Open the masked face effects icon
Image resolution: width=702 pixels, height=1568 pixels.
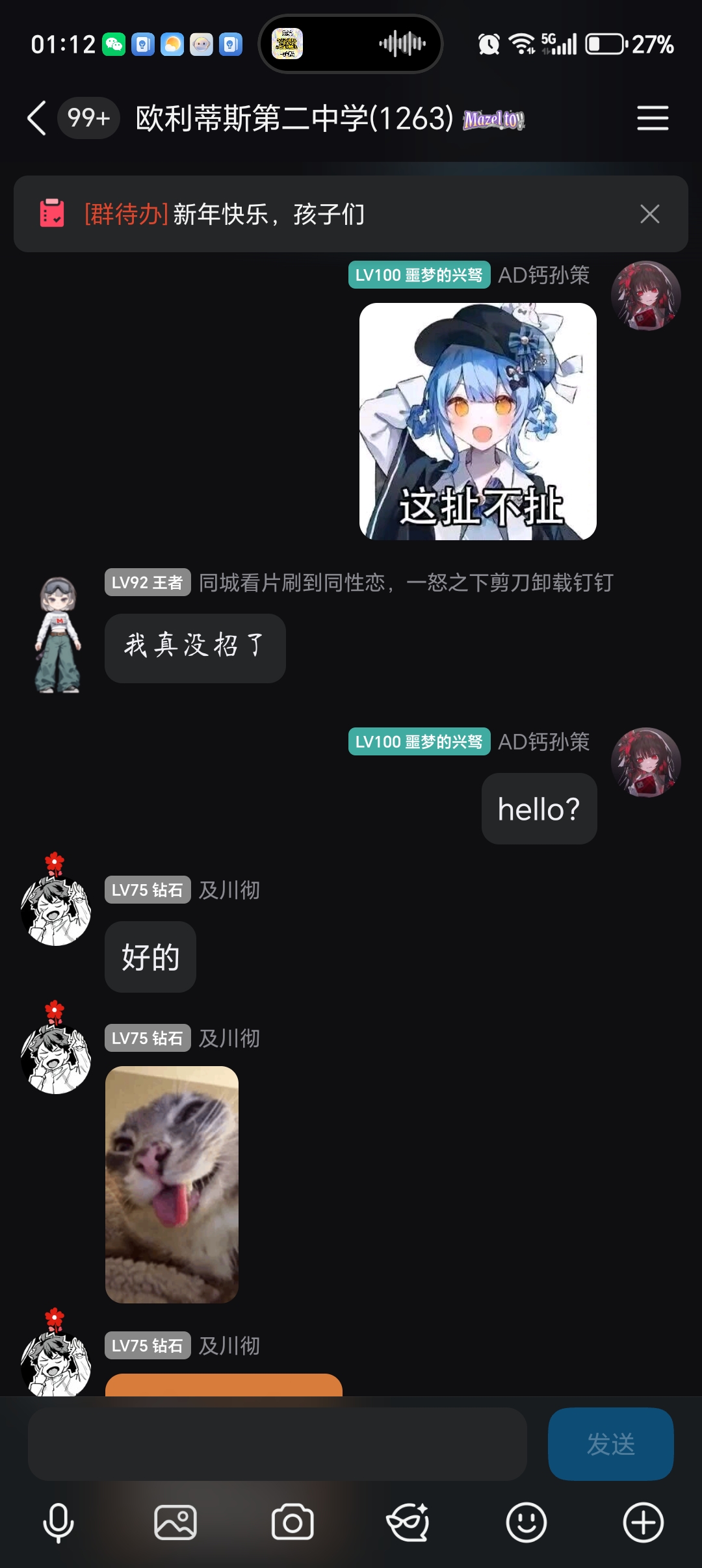tap(408, 1522)
